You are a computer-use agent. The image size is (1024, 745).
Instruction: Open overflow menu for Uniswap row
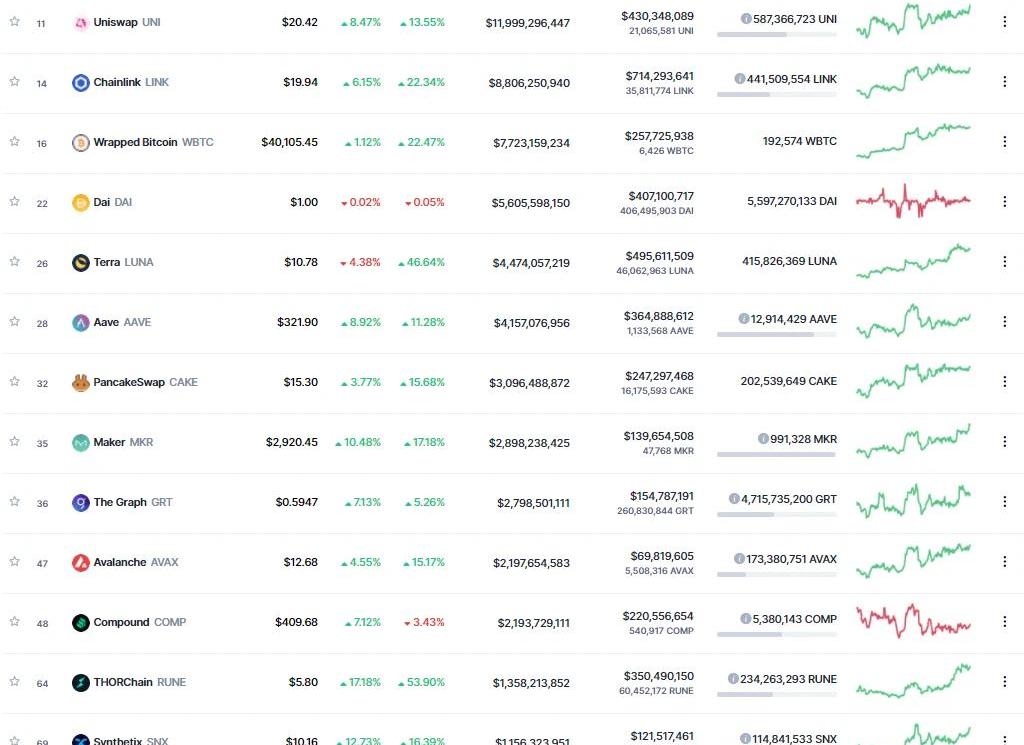pos(1005,22)
